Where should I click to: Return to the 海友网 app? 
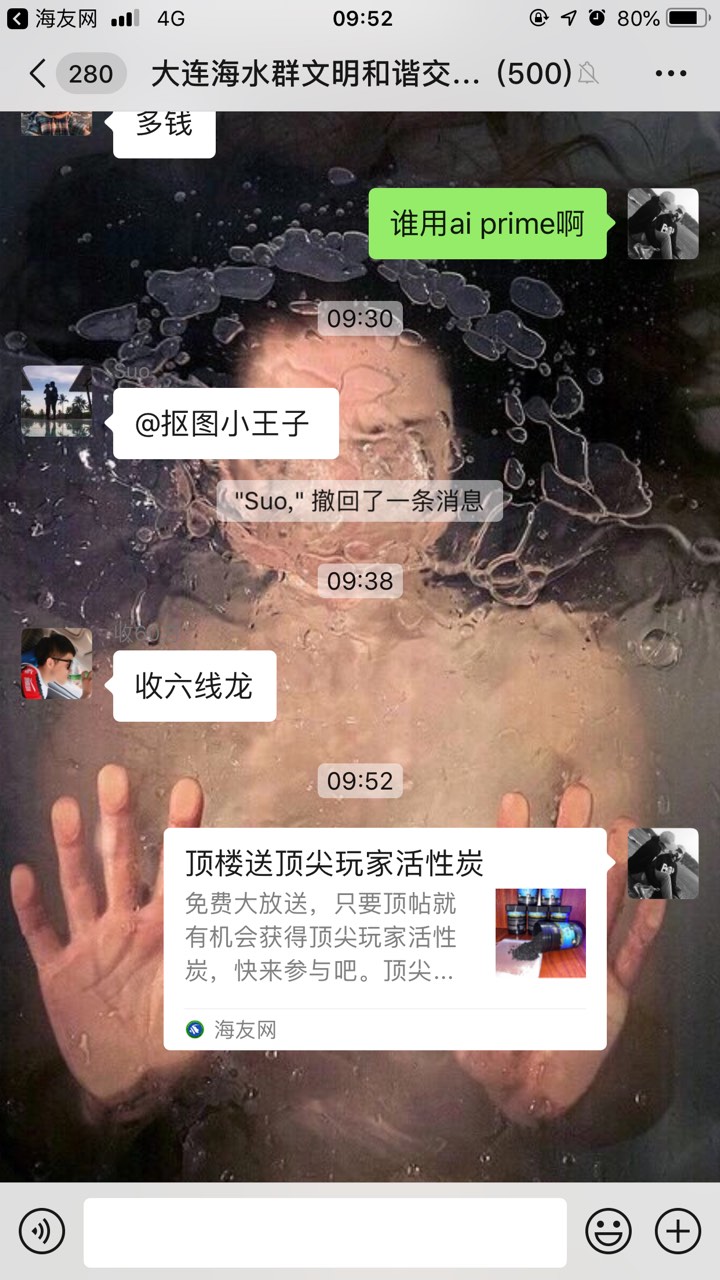[x=50, y=18]
